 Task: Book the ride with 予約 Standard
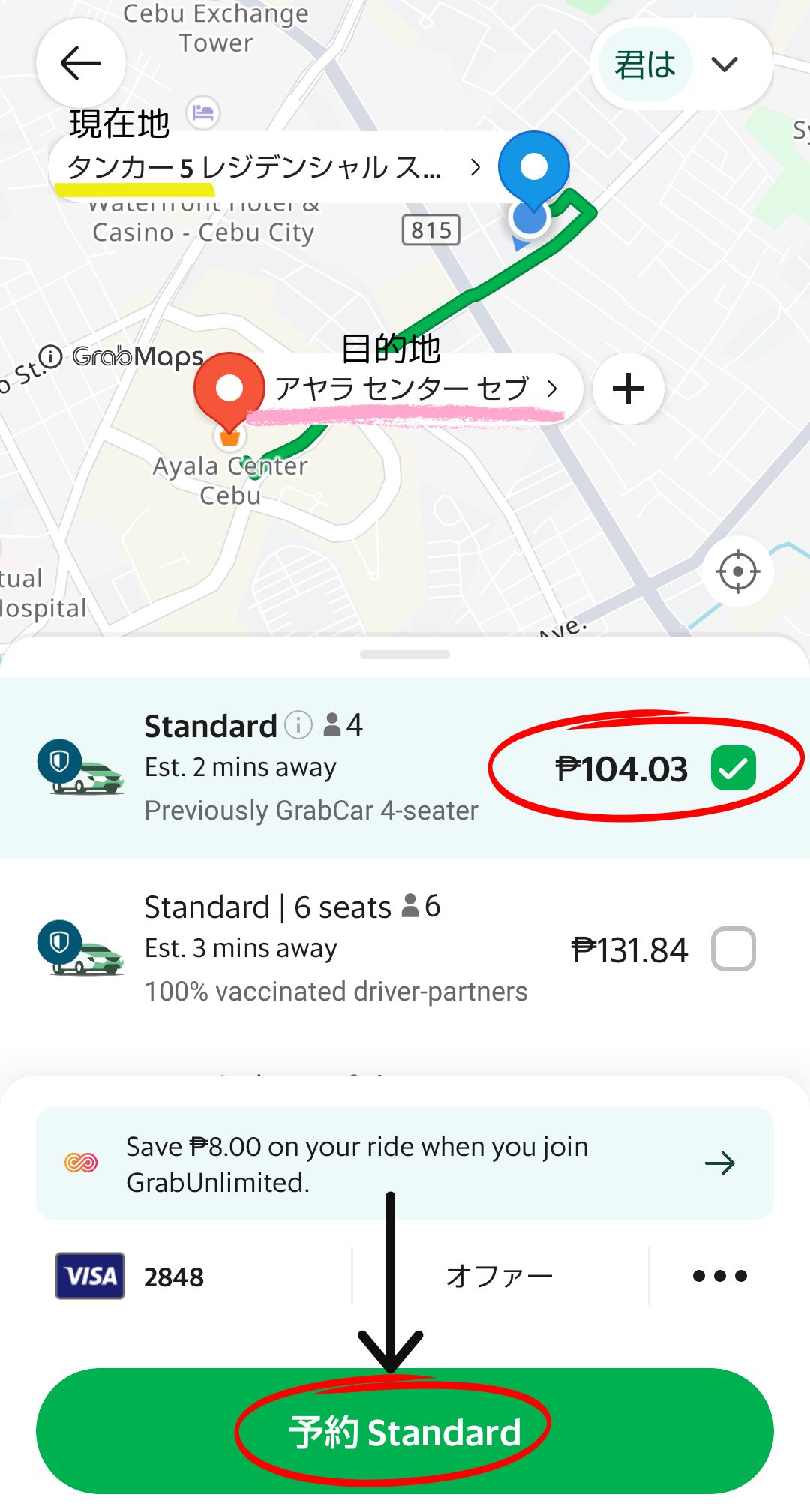click(x=405, y=1432)
